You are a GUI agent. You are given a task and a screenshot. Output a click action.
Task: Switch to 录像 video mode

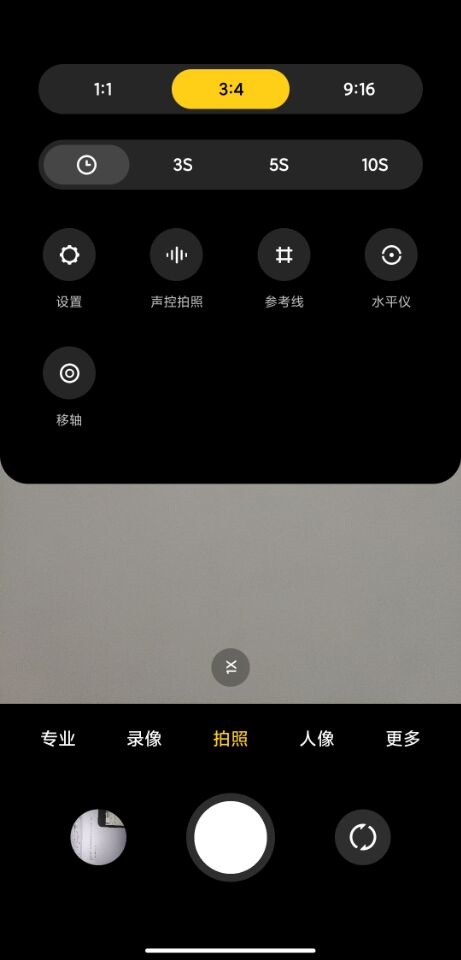coord(144,738)
